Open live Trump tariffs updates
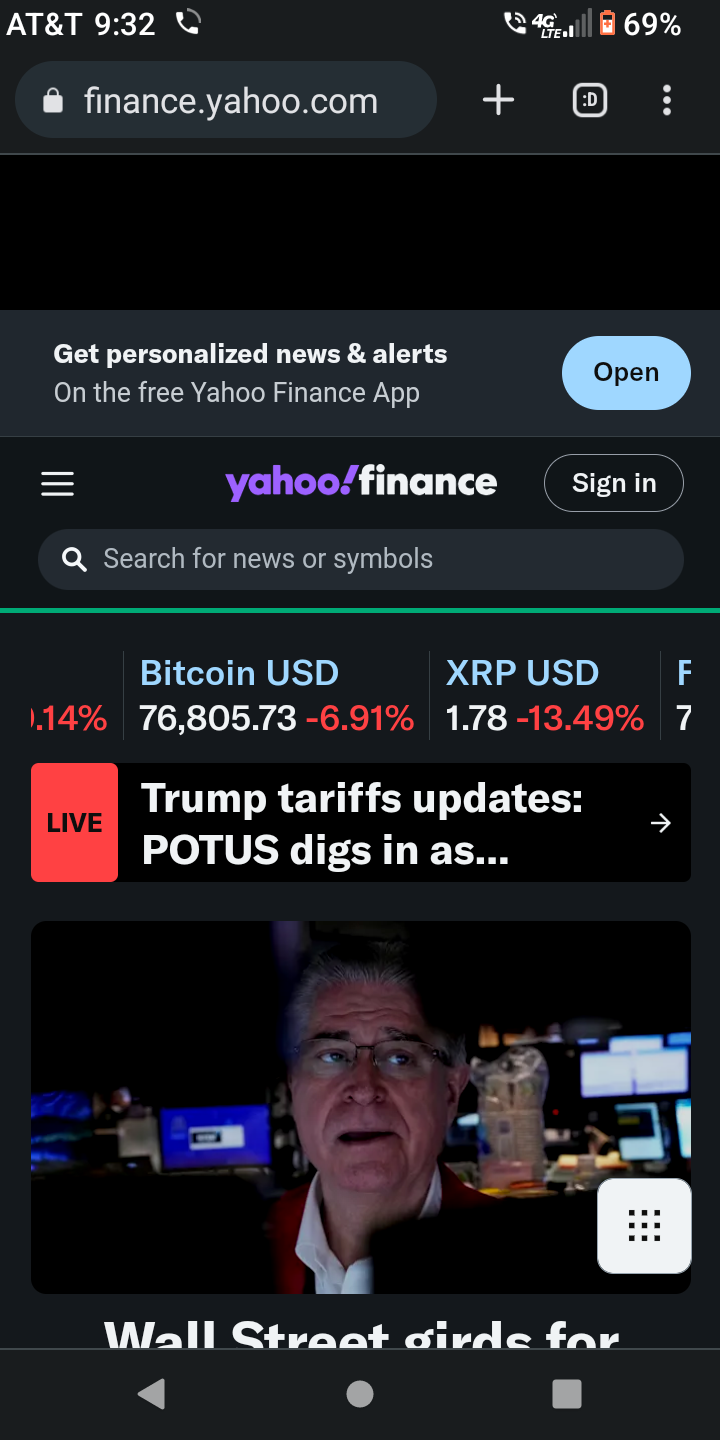Viewport: 720px width, 1440px height. coord(360,823)
